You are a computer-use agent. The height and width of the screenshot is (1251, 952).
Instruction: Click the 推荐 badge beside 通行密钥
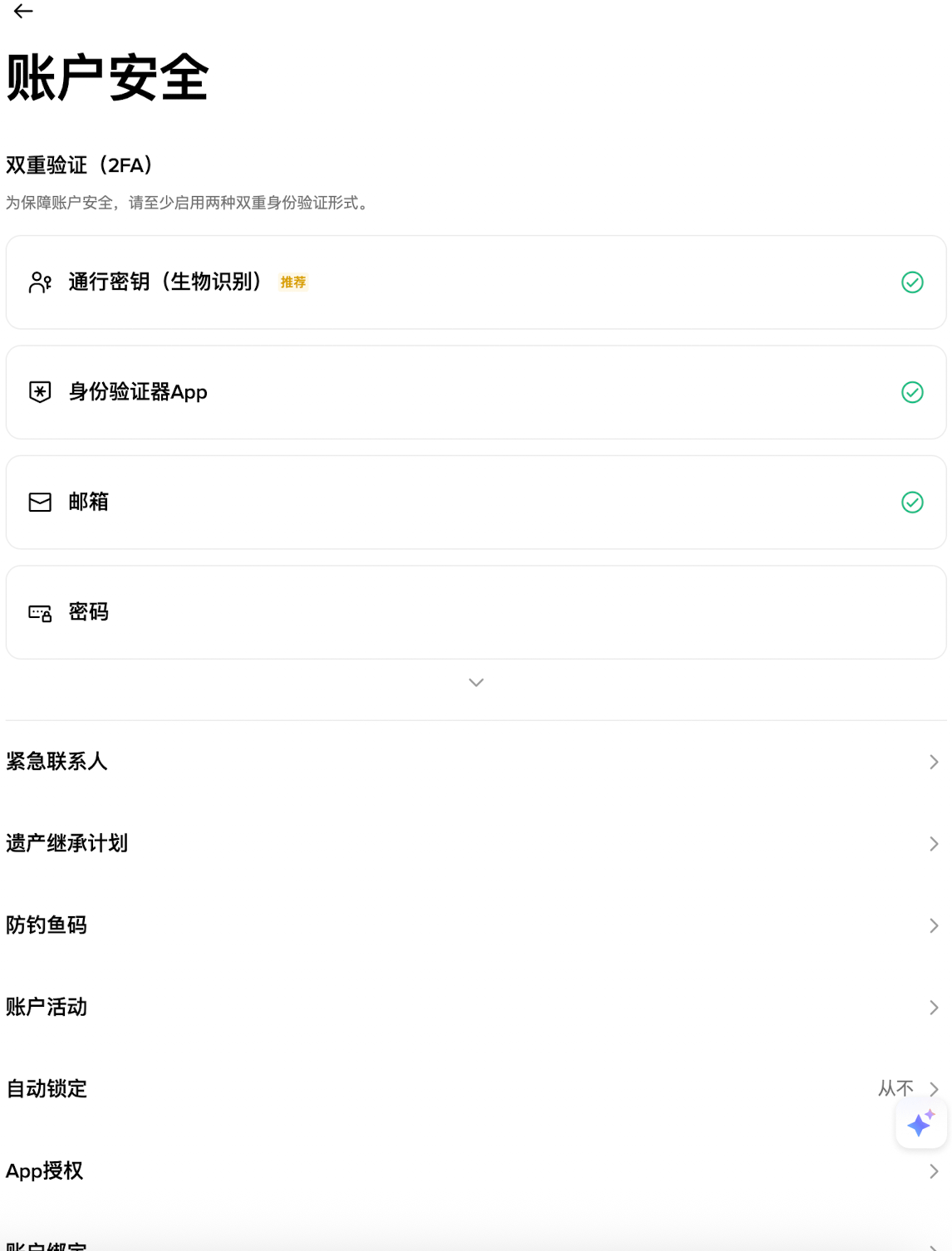292,282
